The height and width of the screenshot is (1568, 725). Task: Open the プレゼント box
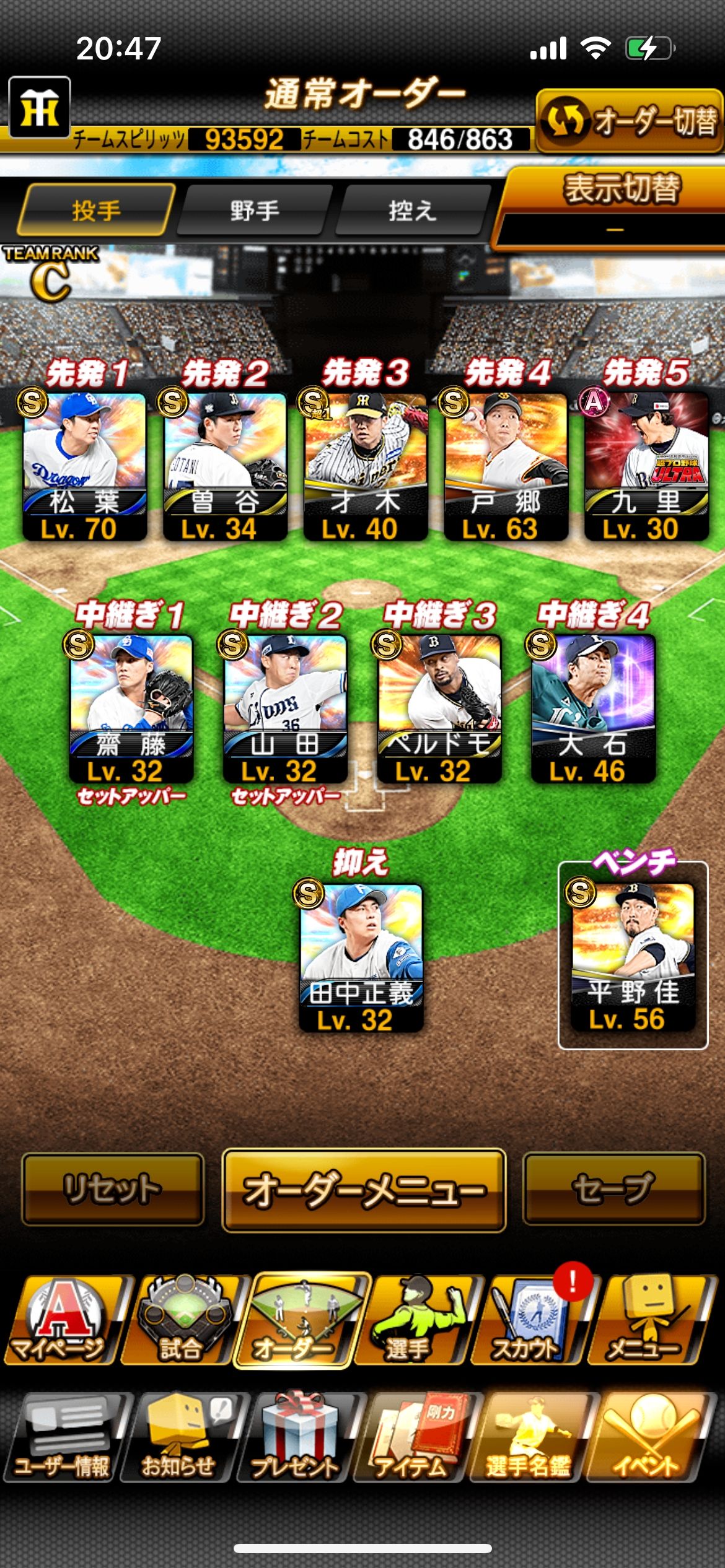[x=296, y=1438]
